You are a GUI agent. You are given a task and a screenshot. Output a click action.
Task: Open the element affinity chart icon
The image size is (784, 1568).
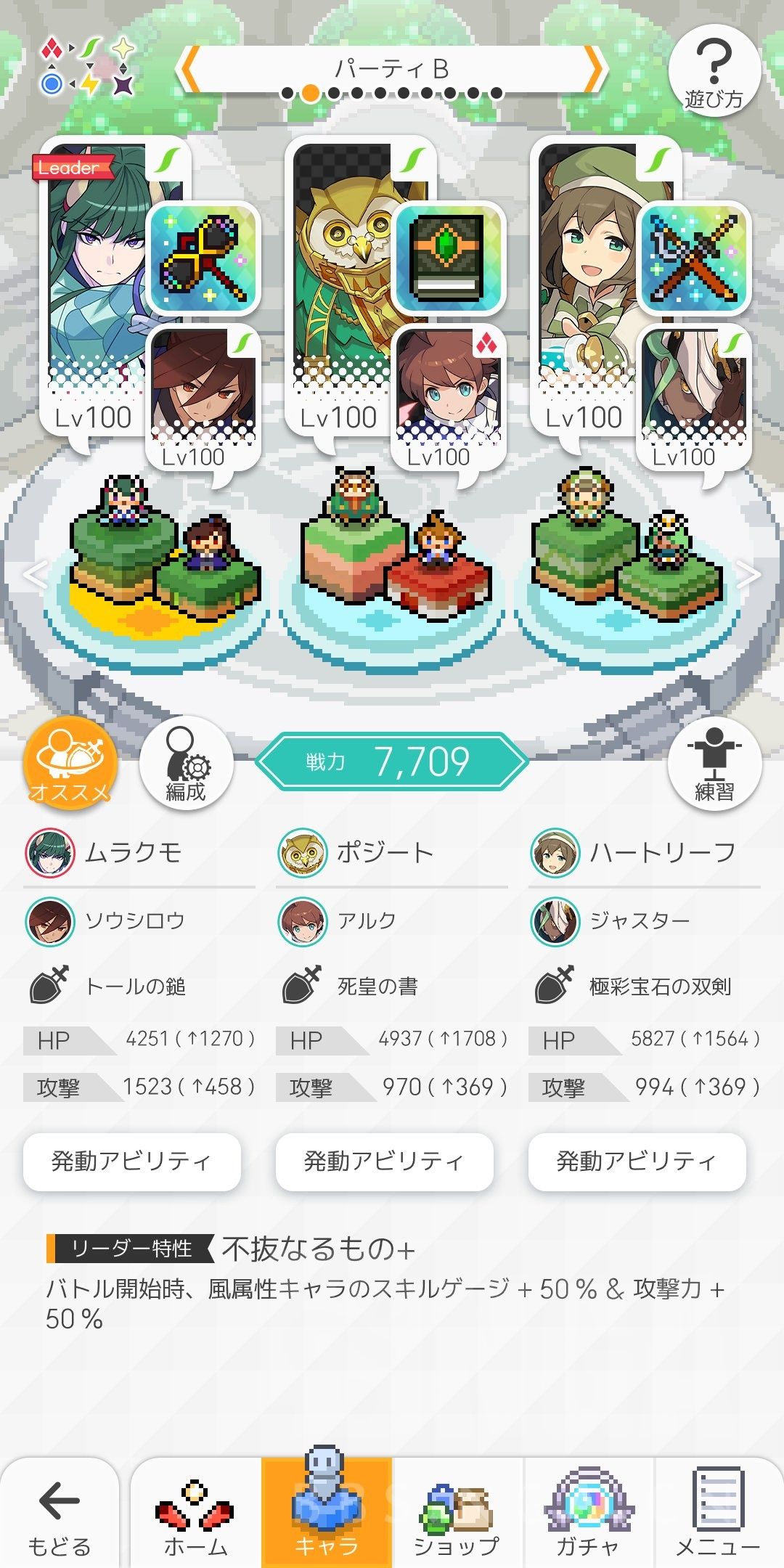(88, 67)
